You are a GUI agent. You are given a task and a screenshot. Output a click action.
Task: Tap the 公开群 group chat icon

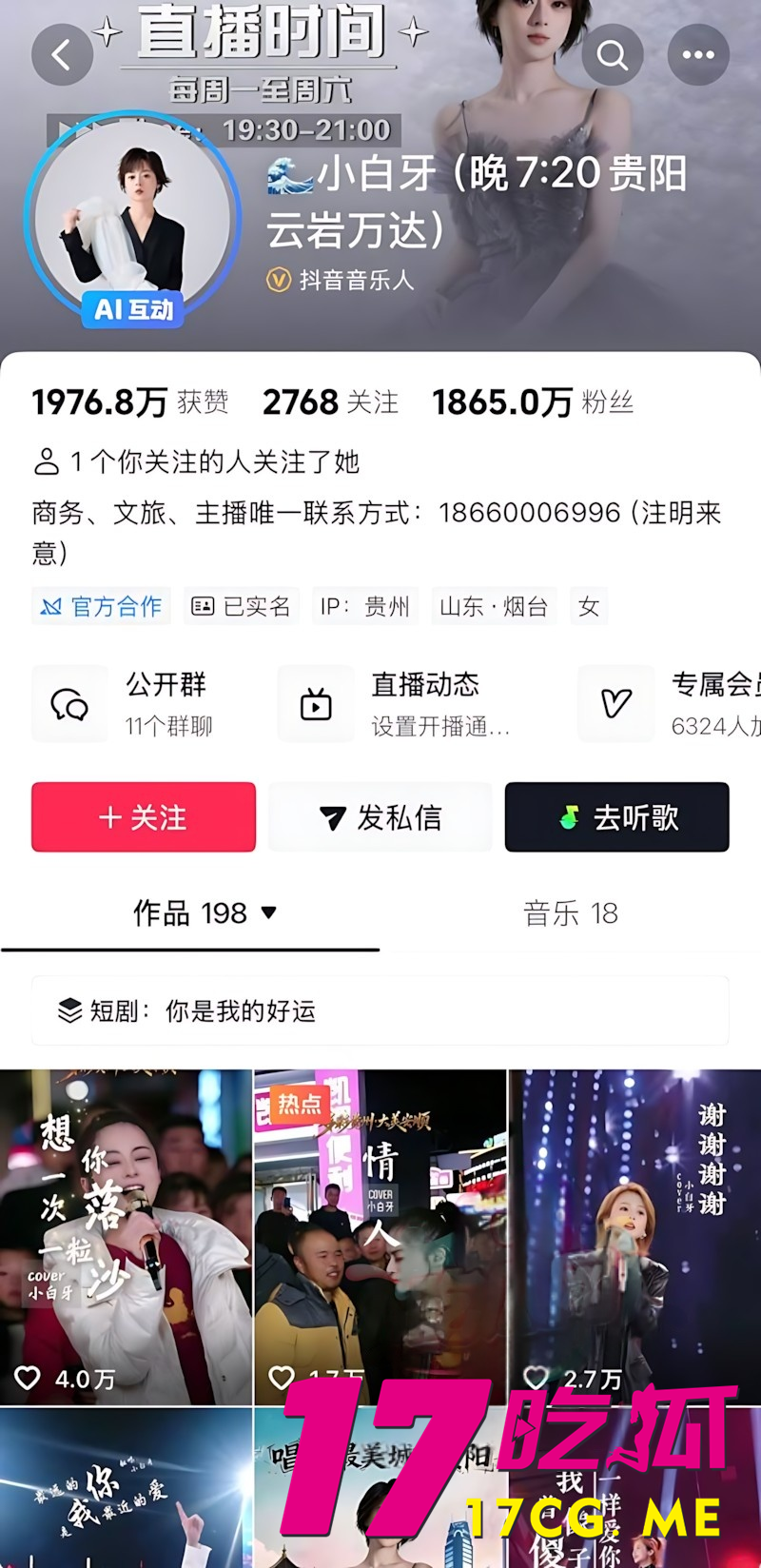point(69,704)
